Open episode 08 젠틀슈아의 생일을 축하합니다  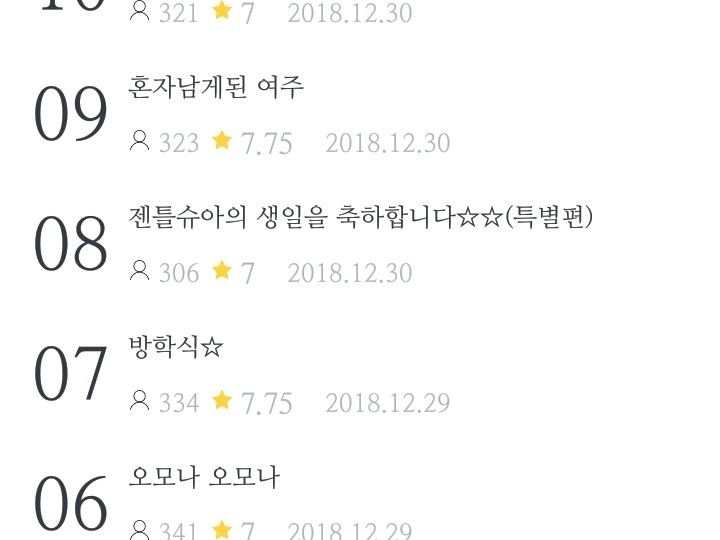coord(360,218)
